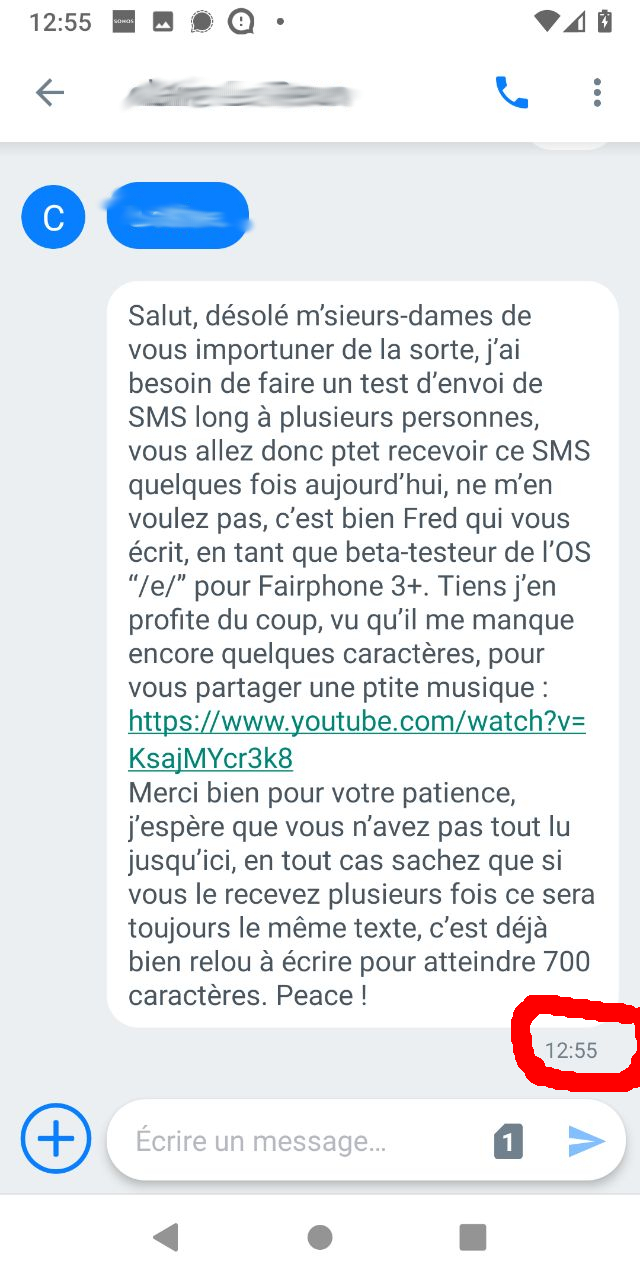This screenshot has width=640, height=1280.
Task: Send the message
Action: click(586, 1141)
